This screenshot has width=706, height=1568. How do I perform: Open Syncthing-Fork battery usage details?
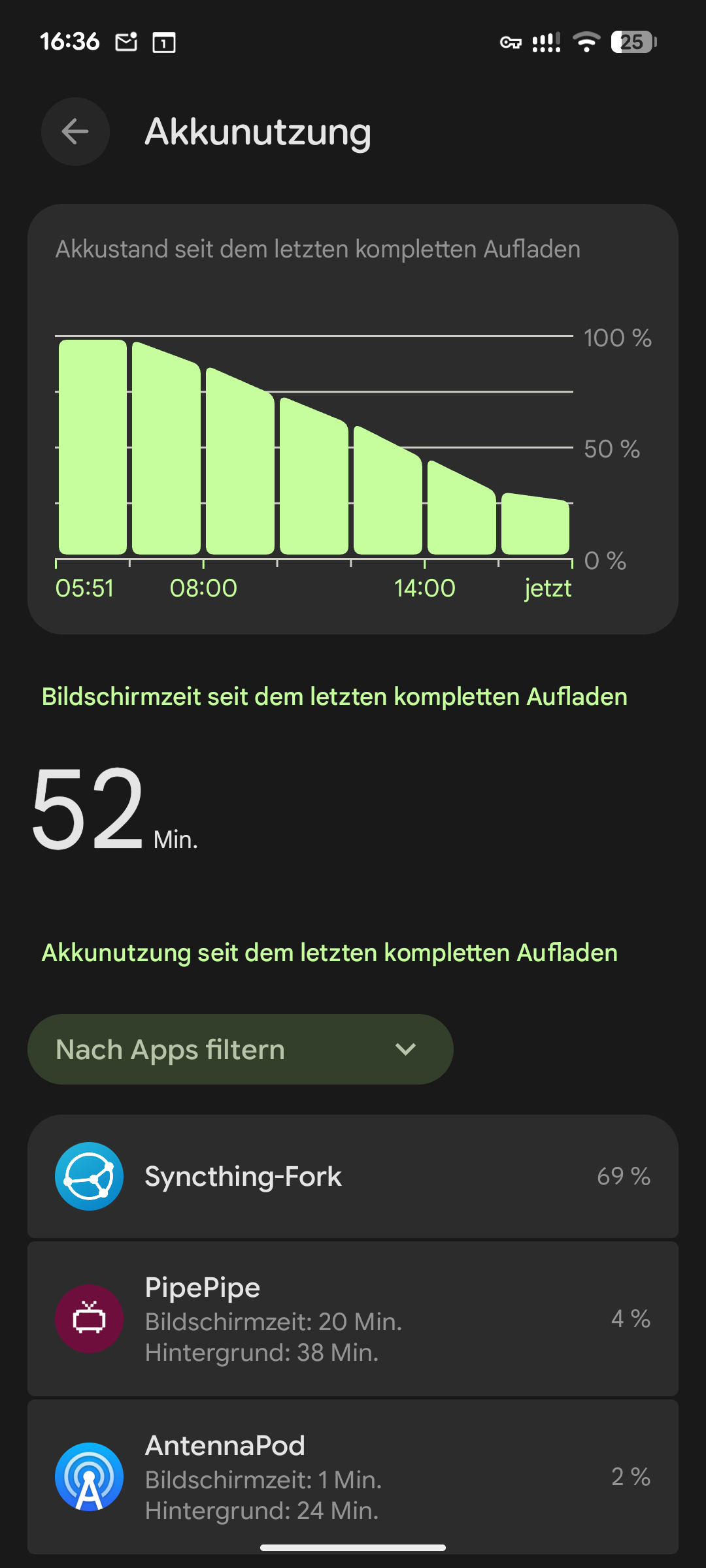pyautogui.click(x=353, y=1176)
